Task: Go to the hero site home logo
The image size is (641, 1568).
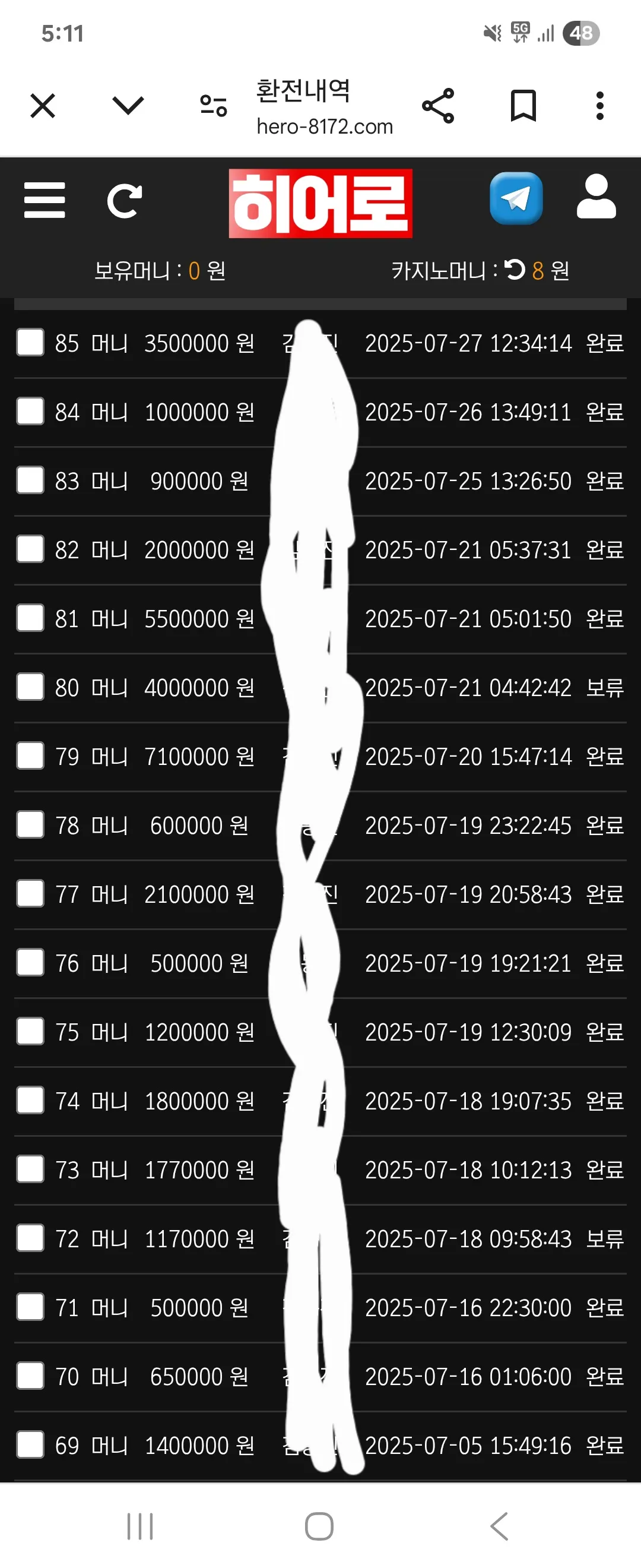Action: coord(320,203)
